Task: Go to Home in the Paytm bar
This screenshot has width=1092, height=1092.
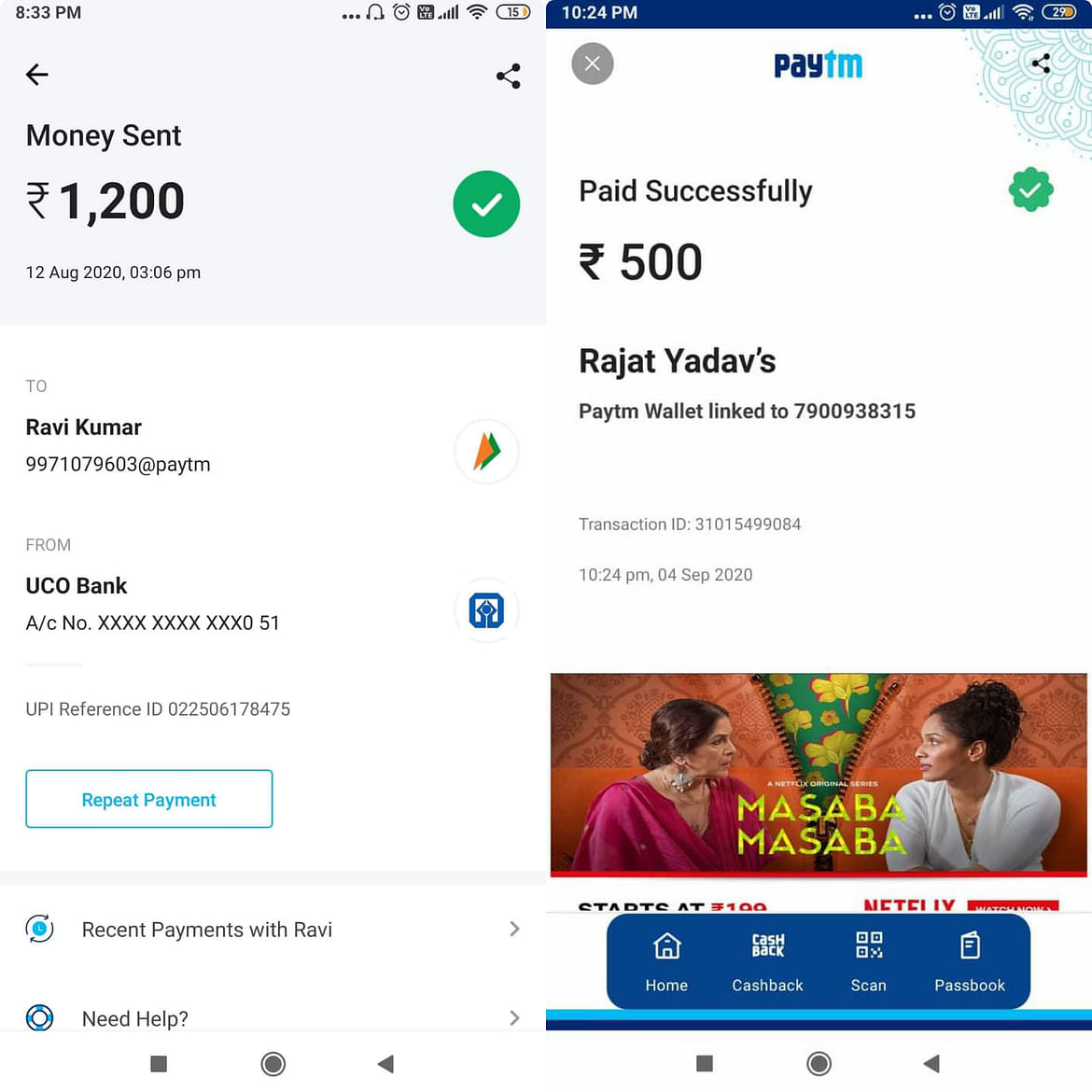Action: [666, 961]
